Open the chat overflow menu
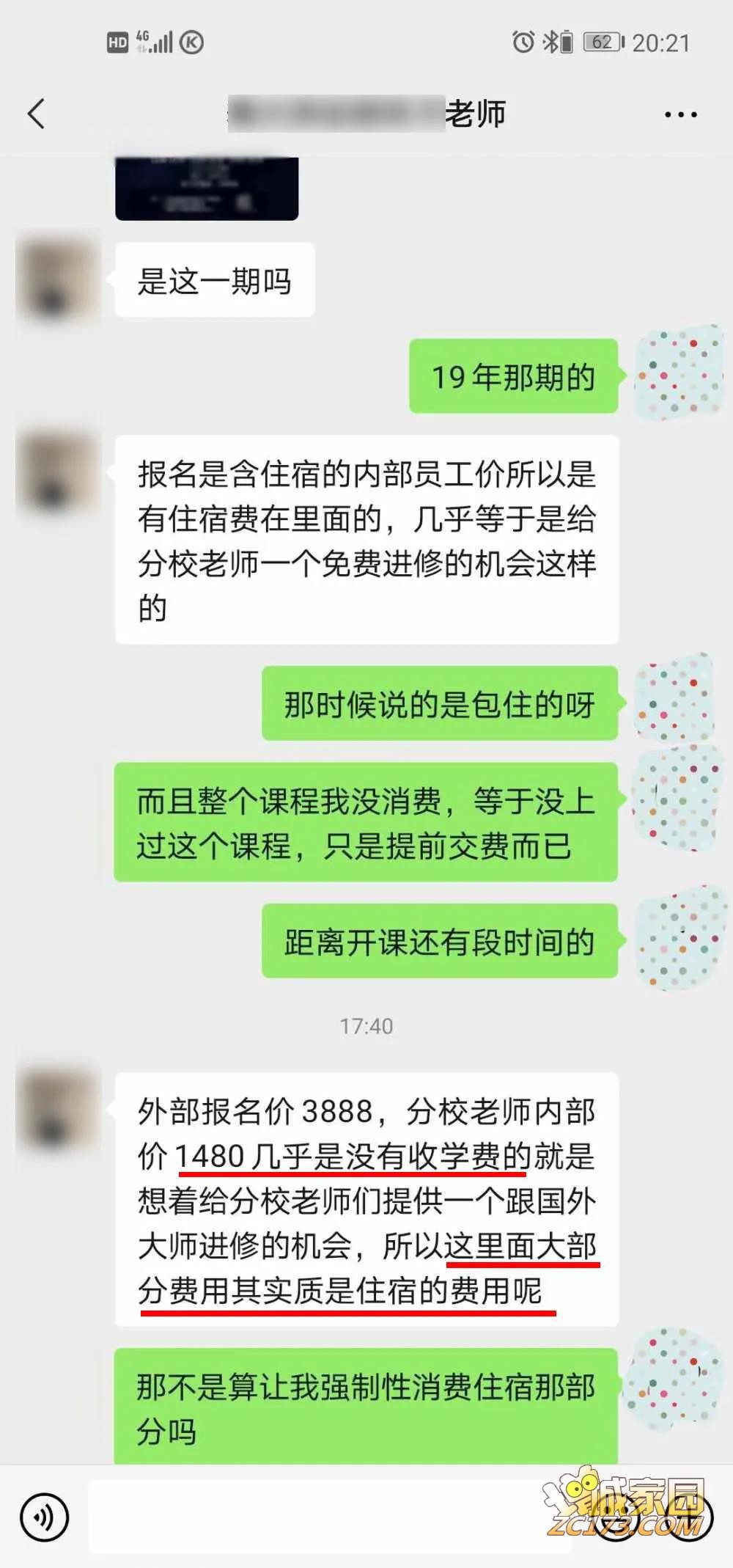Screen dimensions: 733x1568 click(x=680, y=114)
